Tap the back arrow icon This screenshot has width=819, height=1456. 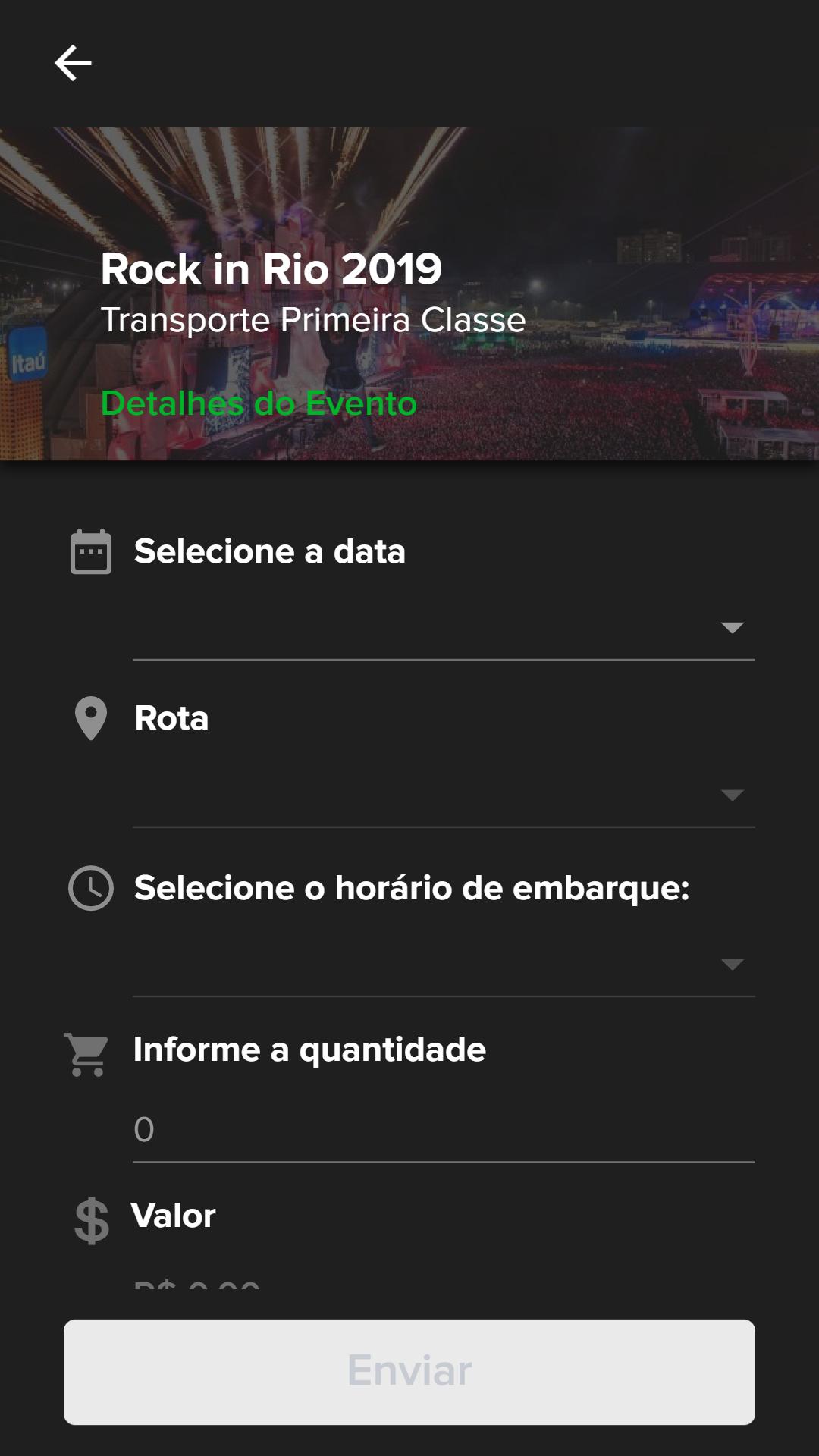[74, 63]
